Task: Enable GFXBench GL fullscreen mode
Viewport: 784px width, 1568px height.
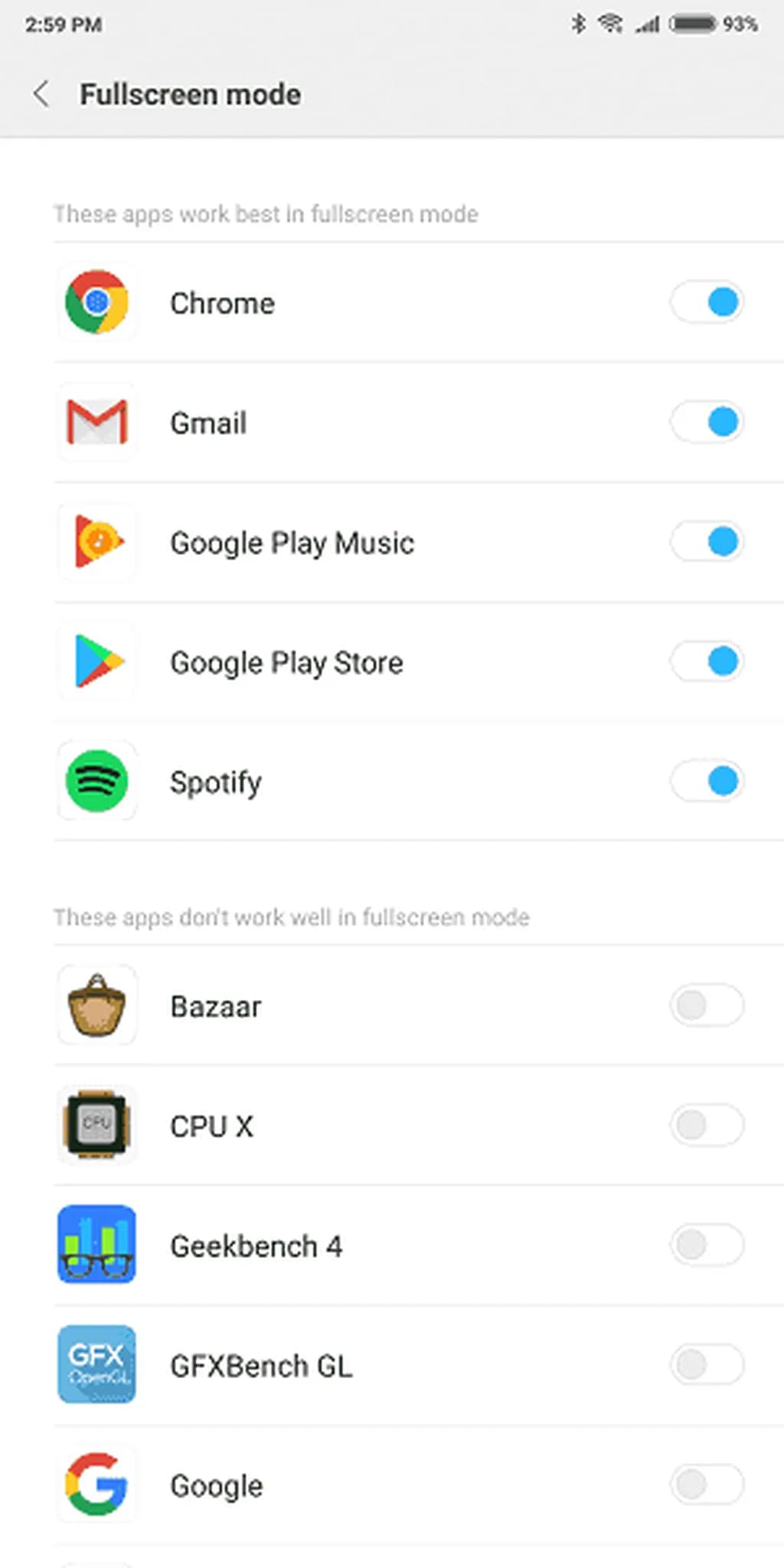Action: (707, 1365)
